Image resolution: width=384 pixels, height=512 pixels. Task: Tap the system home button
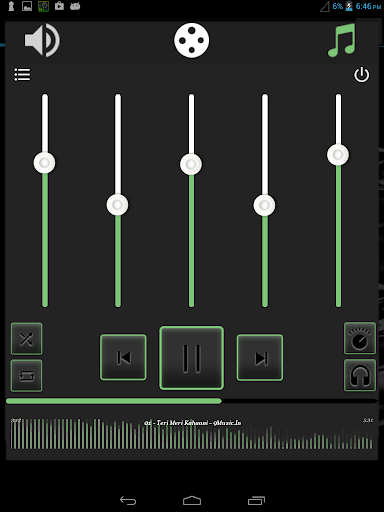(x=192, y=500)
